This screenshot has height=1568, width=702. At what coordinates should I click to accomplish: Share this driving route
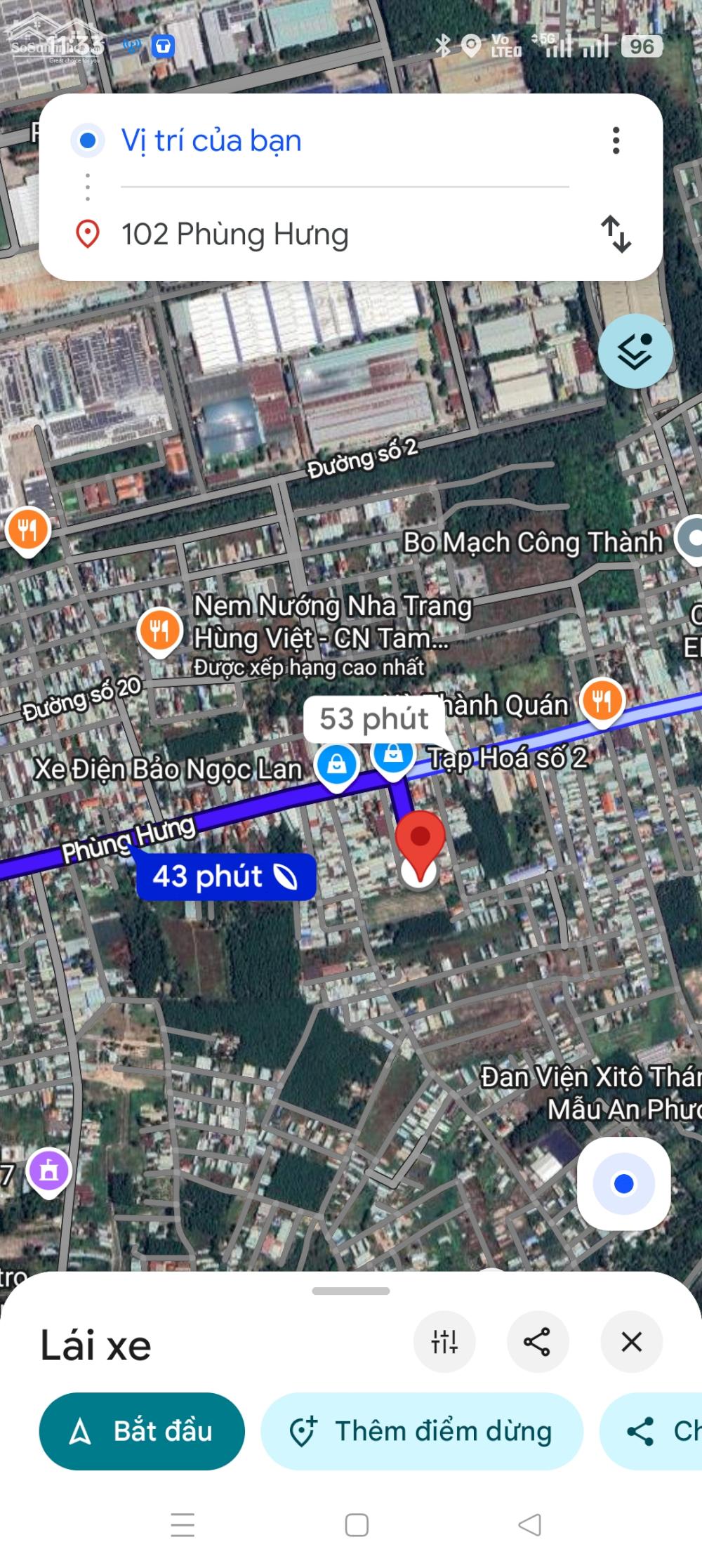click(x=537, y=1342)
